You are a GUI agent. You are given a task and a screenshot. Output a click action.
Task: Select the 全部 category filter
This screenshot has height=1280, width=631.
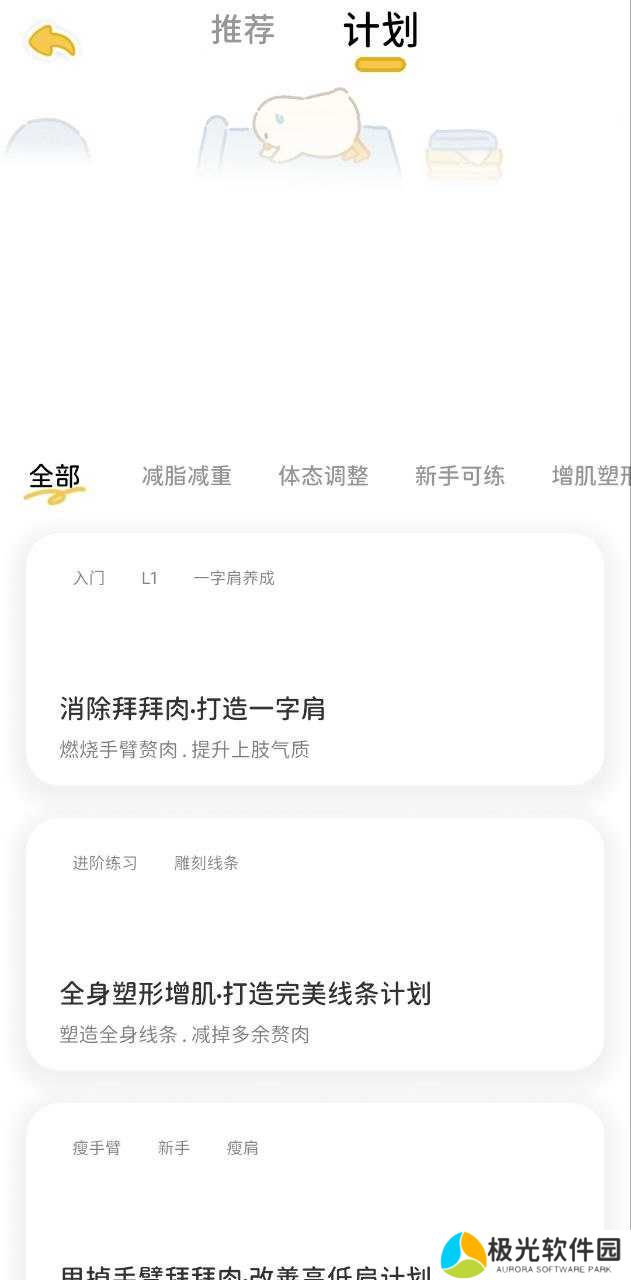tap(55, 477)
